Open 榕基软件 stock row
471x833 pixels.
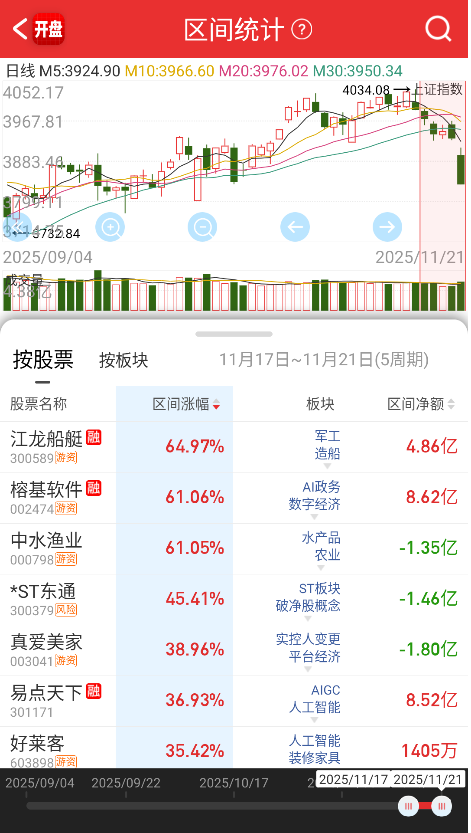click(235, 498)
